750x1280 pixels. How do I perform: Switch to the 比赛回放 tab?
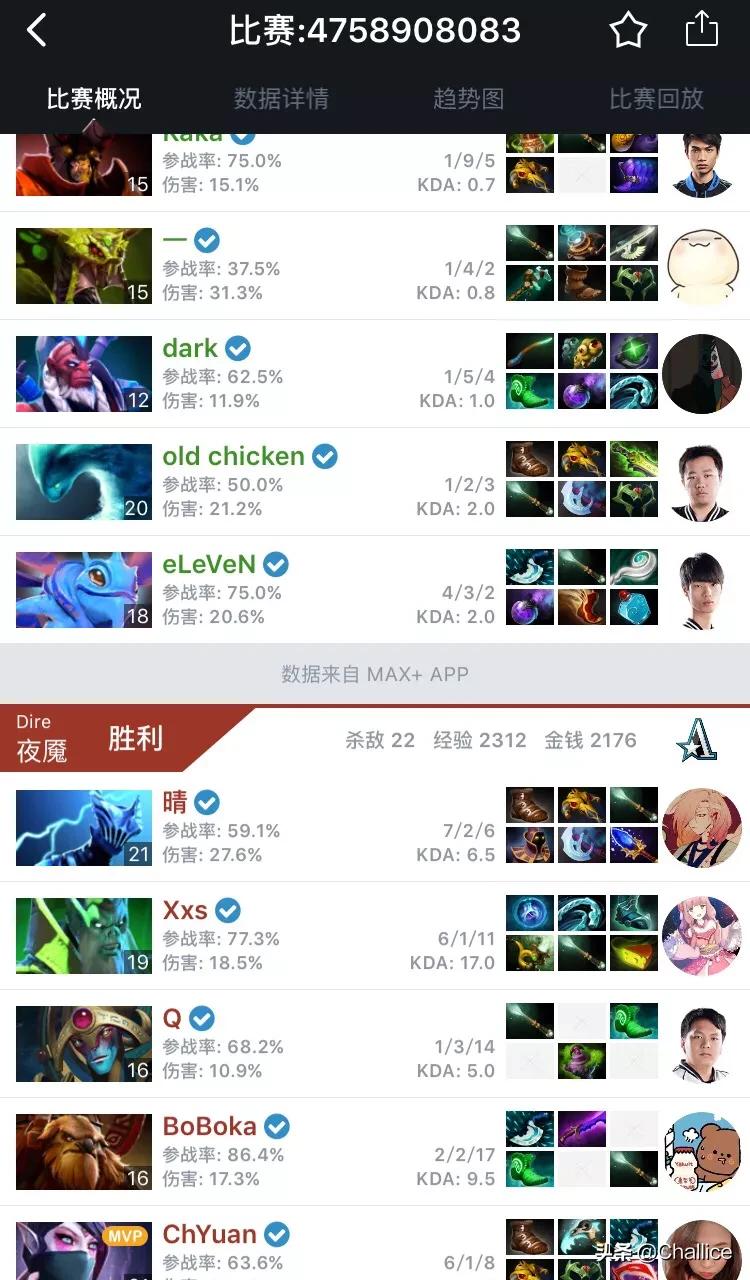click(x=657, y=99)
